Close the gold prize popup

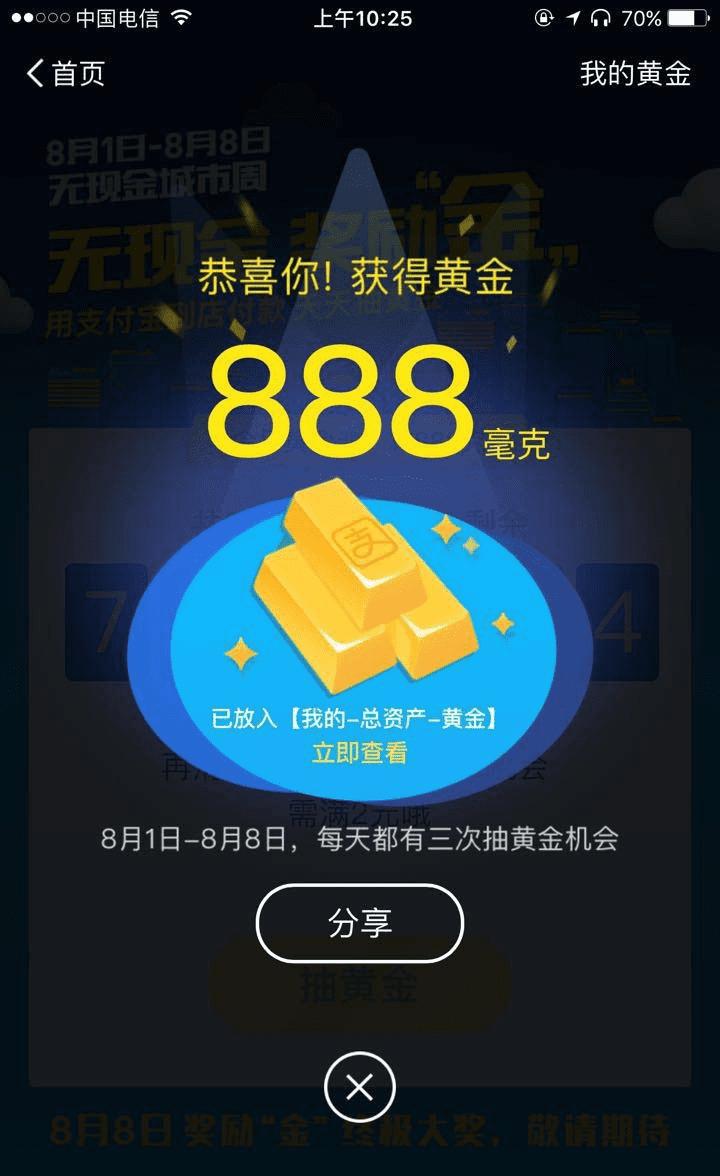360,1087
